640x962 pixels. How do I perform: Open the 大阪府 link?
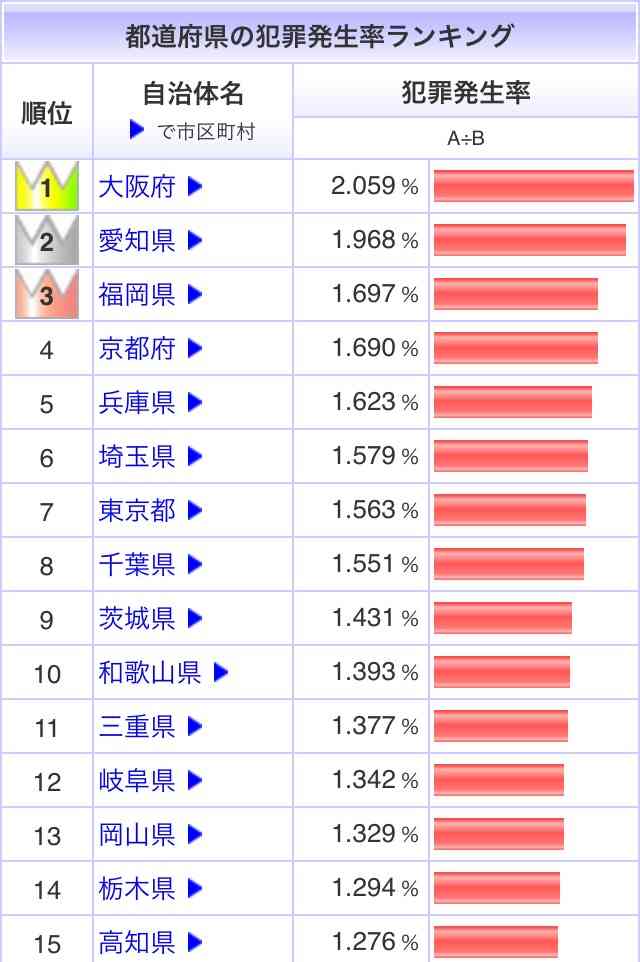[x=137, y=186]
